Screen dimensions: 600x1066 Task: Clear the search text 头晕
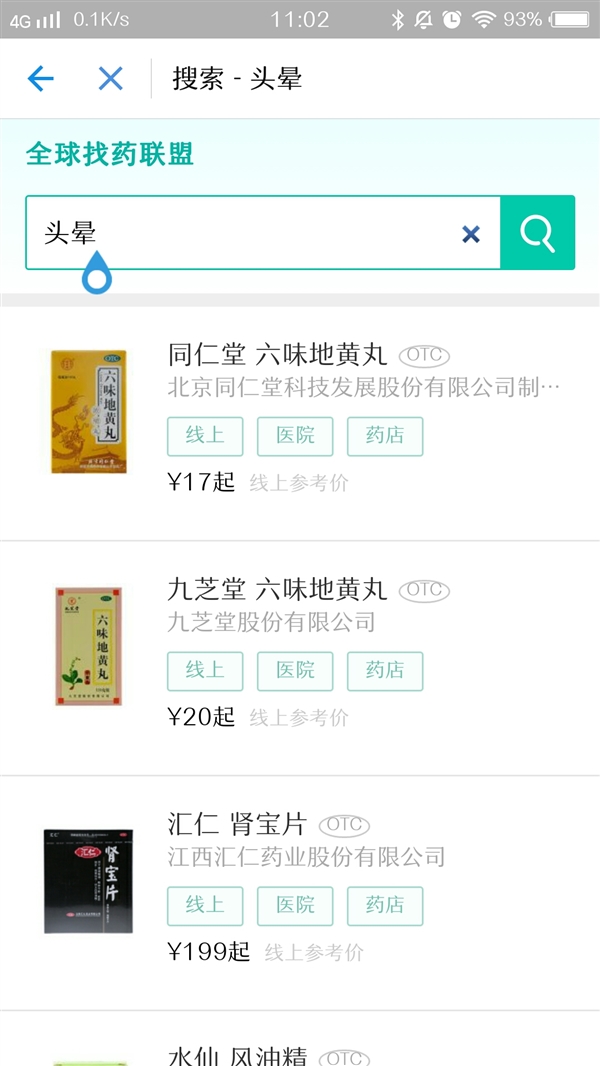click(x=471, y=234)
